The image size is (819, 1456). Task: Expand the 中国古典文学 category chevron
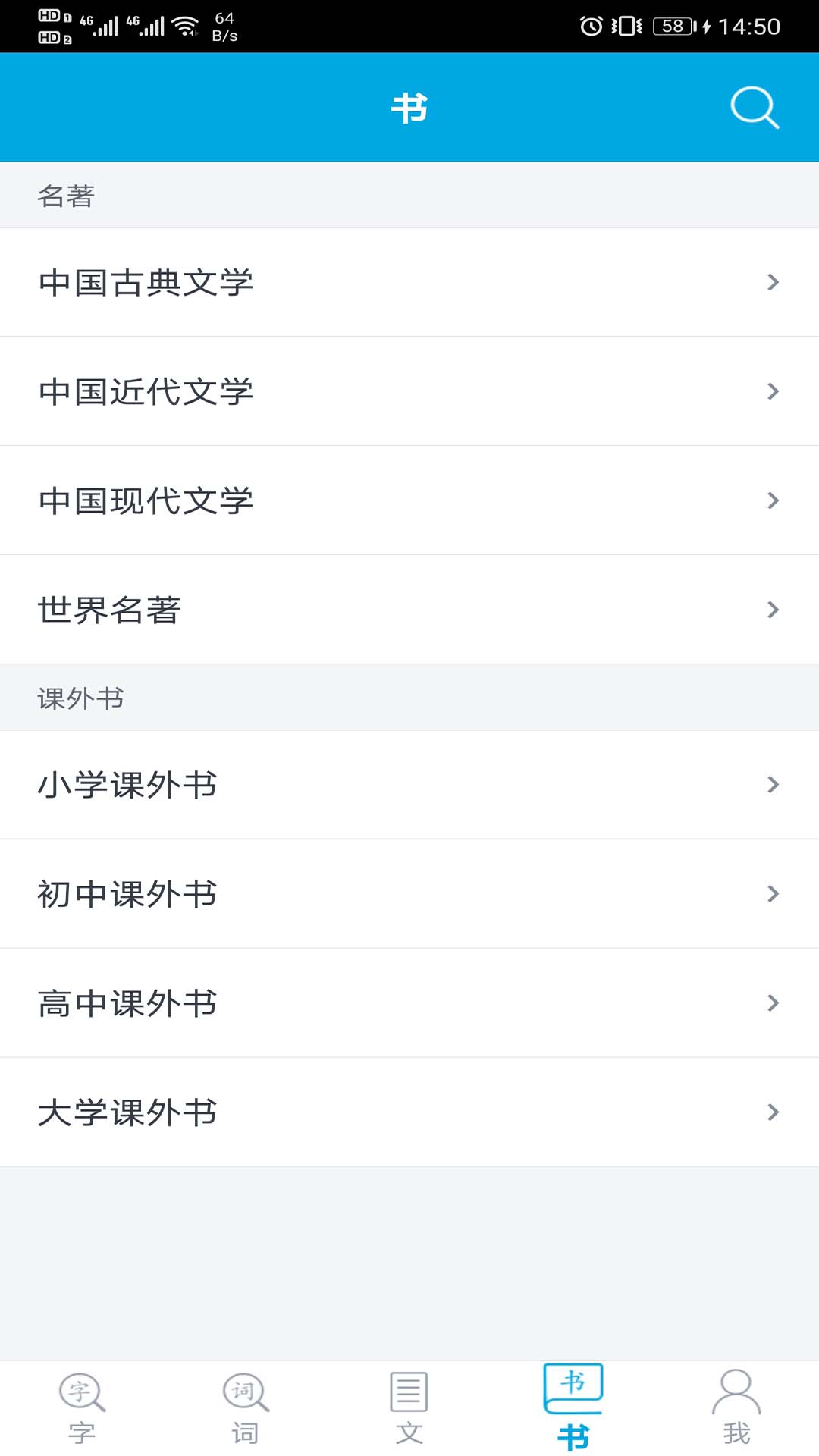click(x=773, y=282)
